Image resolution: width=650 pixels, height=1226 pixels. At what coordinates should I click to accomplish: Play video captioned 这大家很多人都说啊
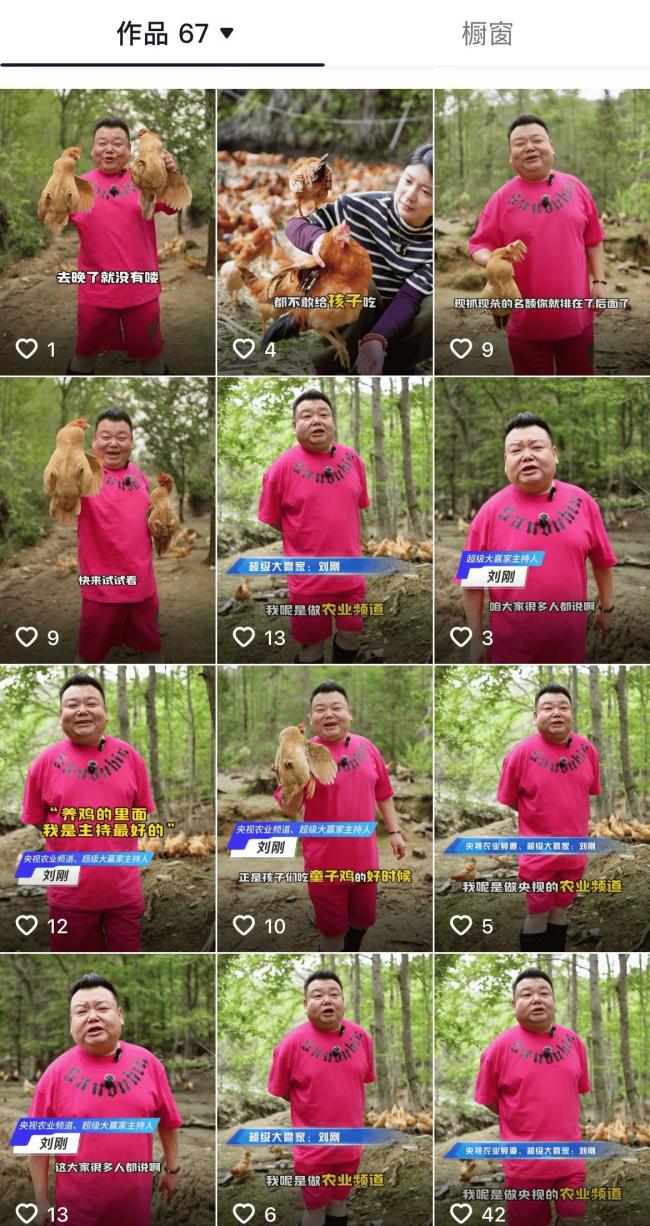[x=107, y=1090]
